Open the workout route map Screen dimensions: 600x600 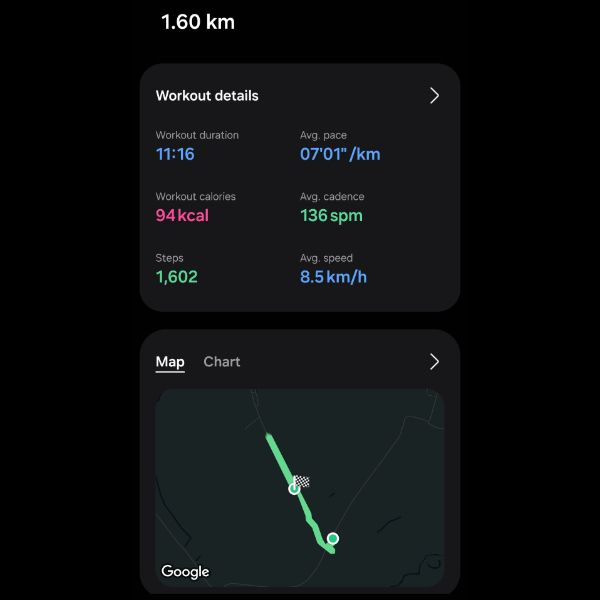[300, 487]
